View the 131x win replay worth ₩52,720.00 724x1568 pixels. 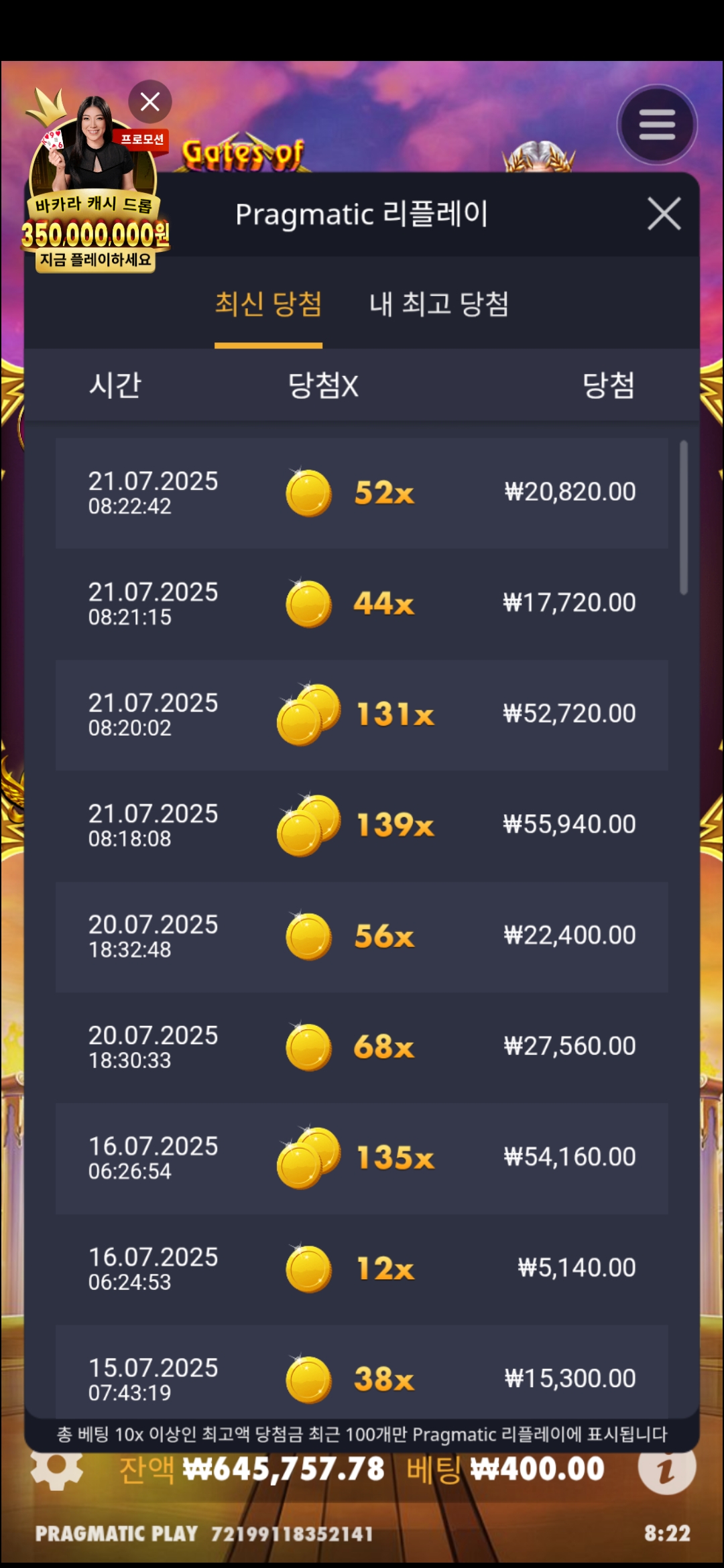[361, 714]
